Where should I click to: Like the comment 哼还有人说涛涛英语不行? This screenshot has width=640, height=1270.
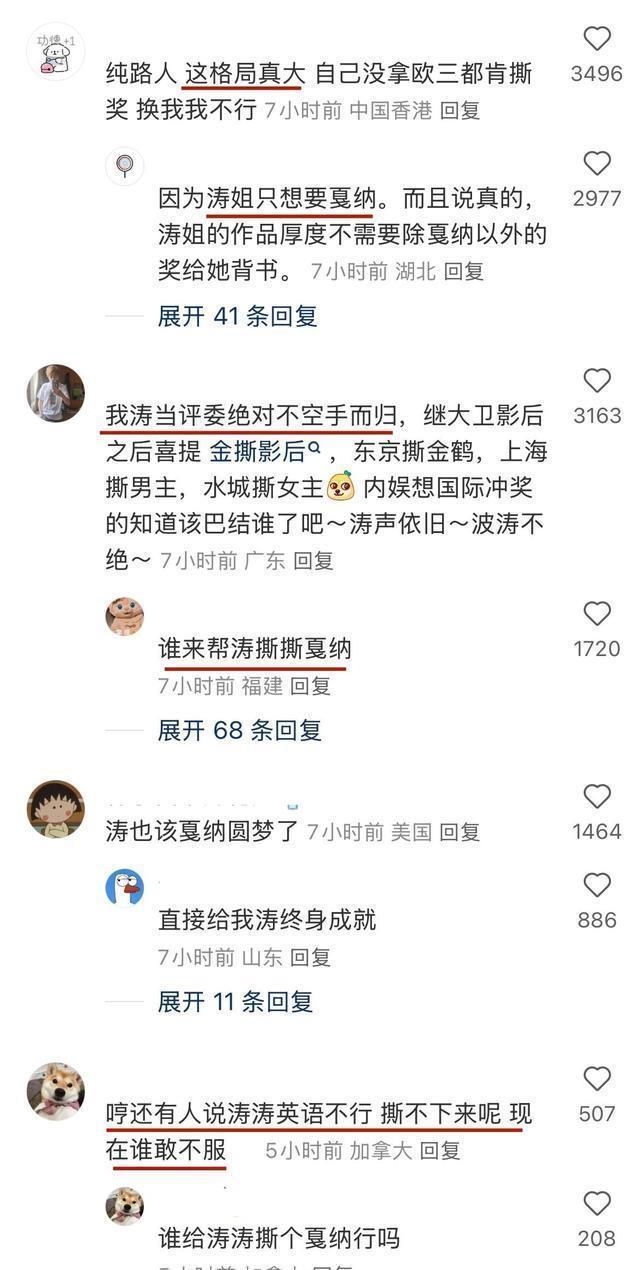click(597, 1079)
